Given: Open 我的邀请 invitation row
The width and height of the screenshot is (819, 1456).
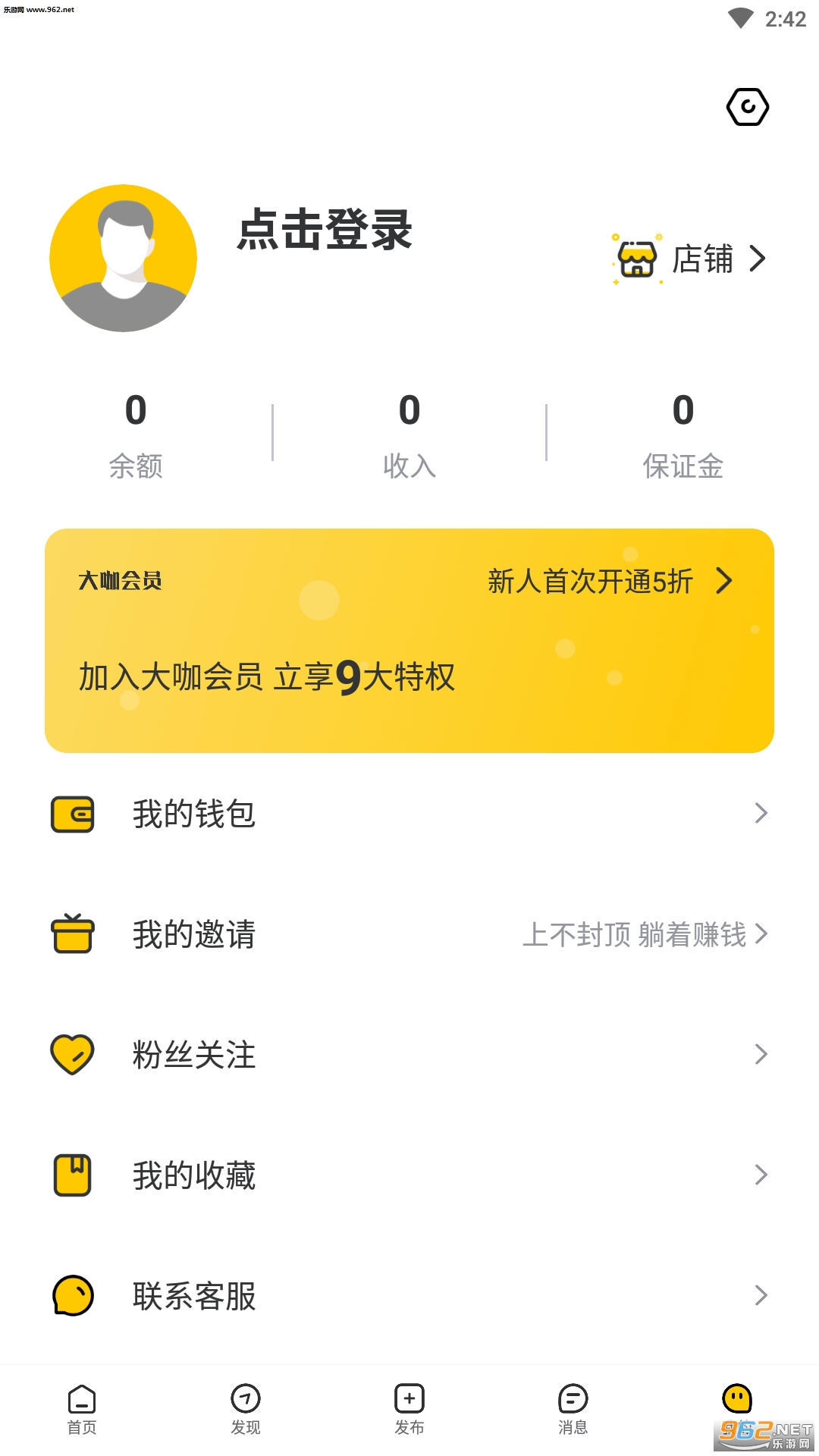Looking at the screenshot, I should click(409, 934).
